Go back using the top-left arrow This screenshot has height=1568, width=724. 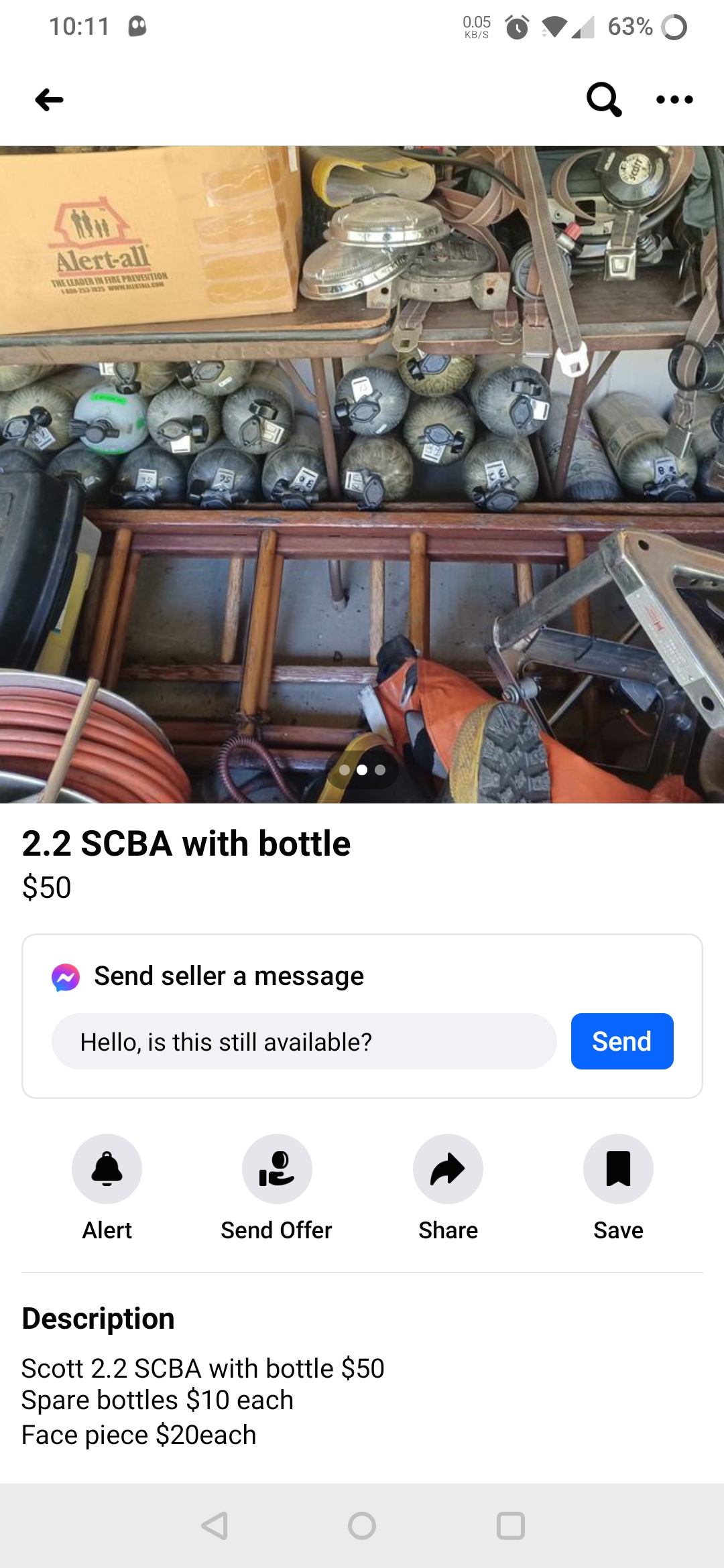point(49,100)
